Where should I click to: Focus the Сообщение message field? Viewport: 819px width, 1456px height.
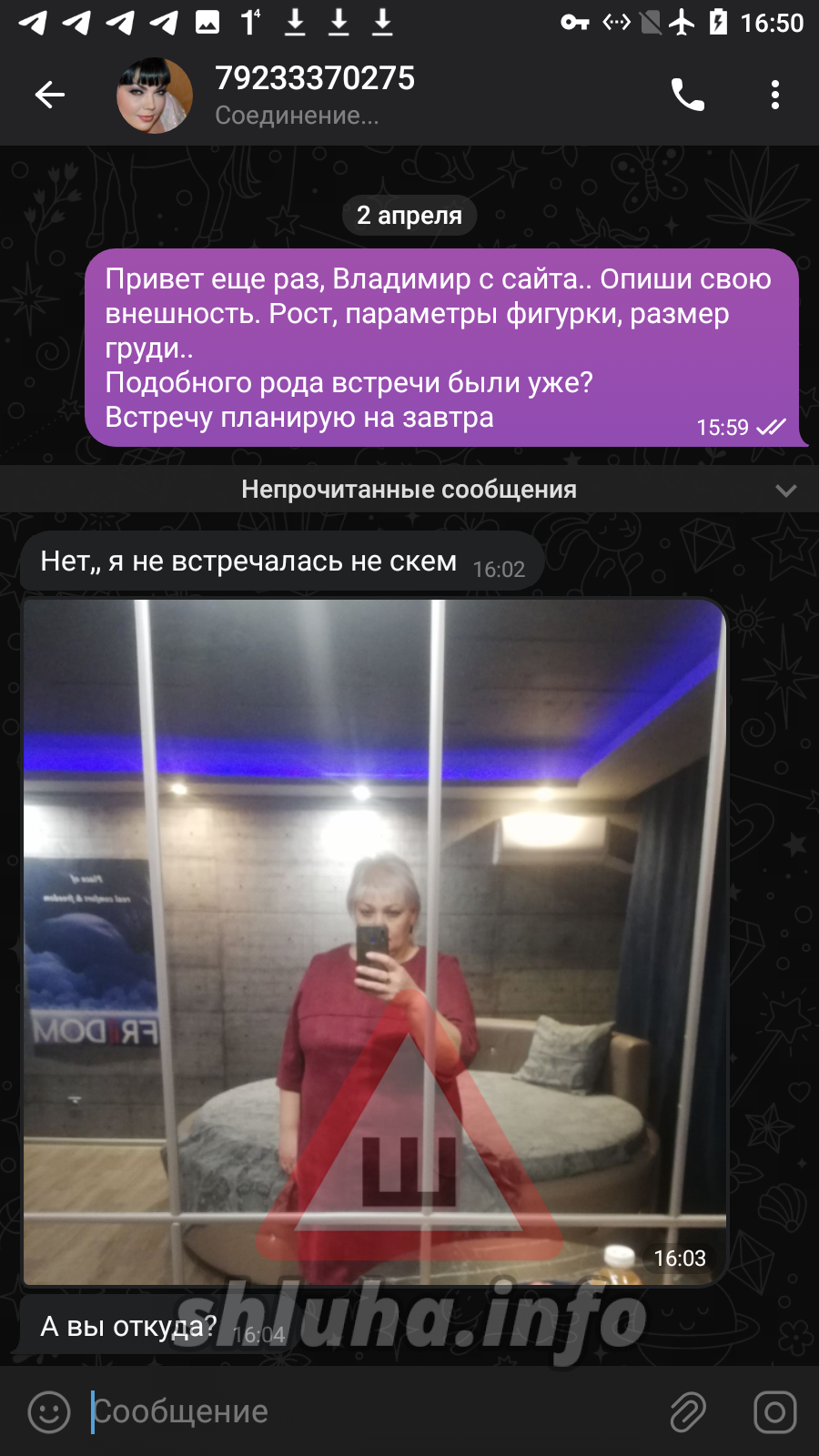click(x=364, y=1412)
